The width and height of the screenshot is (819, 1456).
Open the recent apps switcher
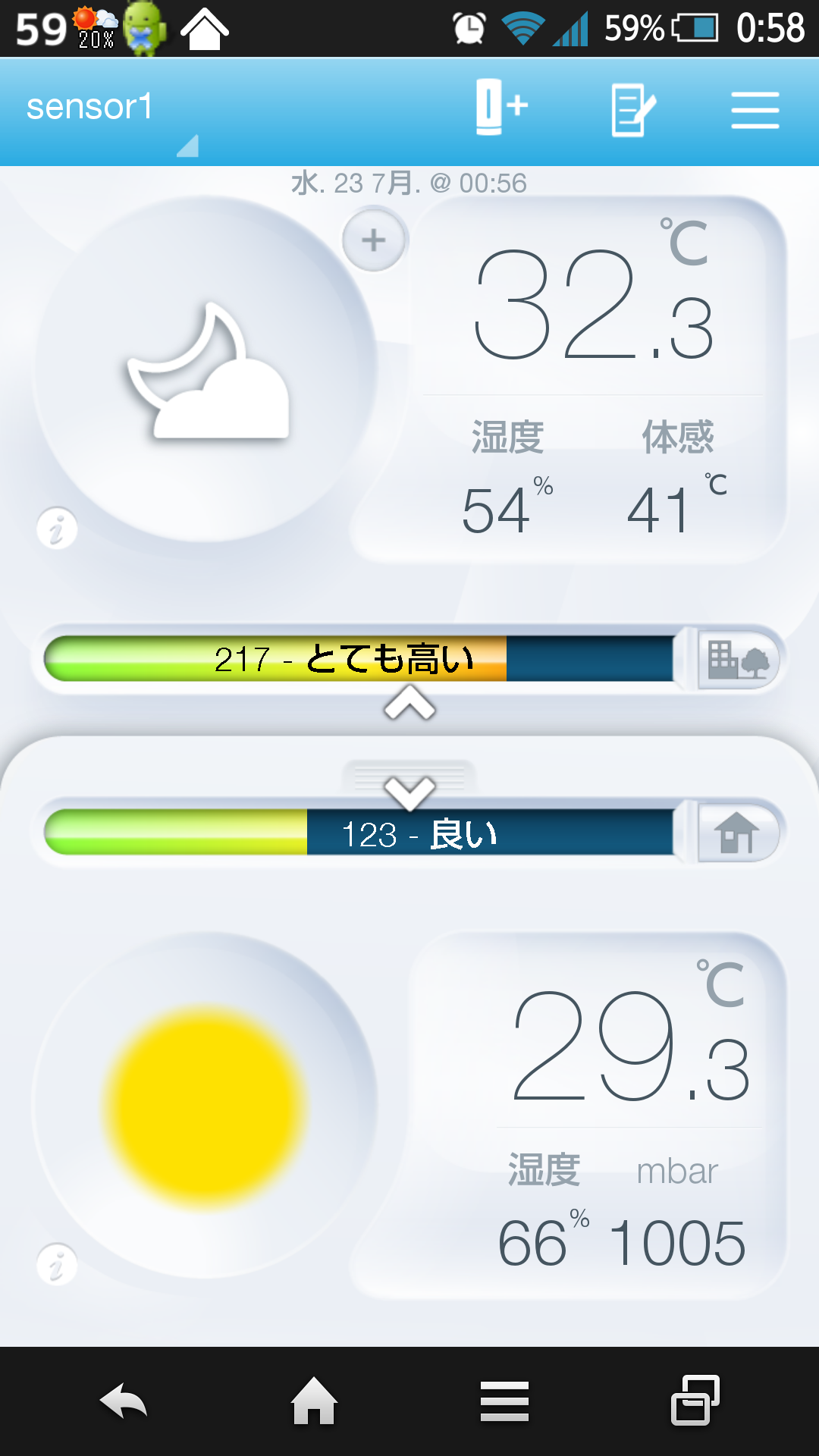coord(695,1400)
